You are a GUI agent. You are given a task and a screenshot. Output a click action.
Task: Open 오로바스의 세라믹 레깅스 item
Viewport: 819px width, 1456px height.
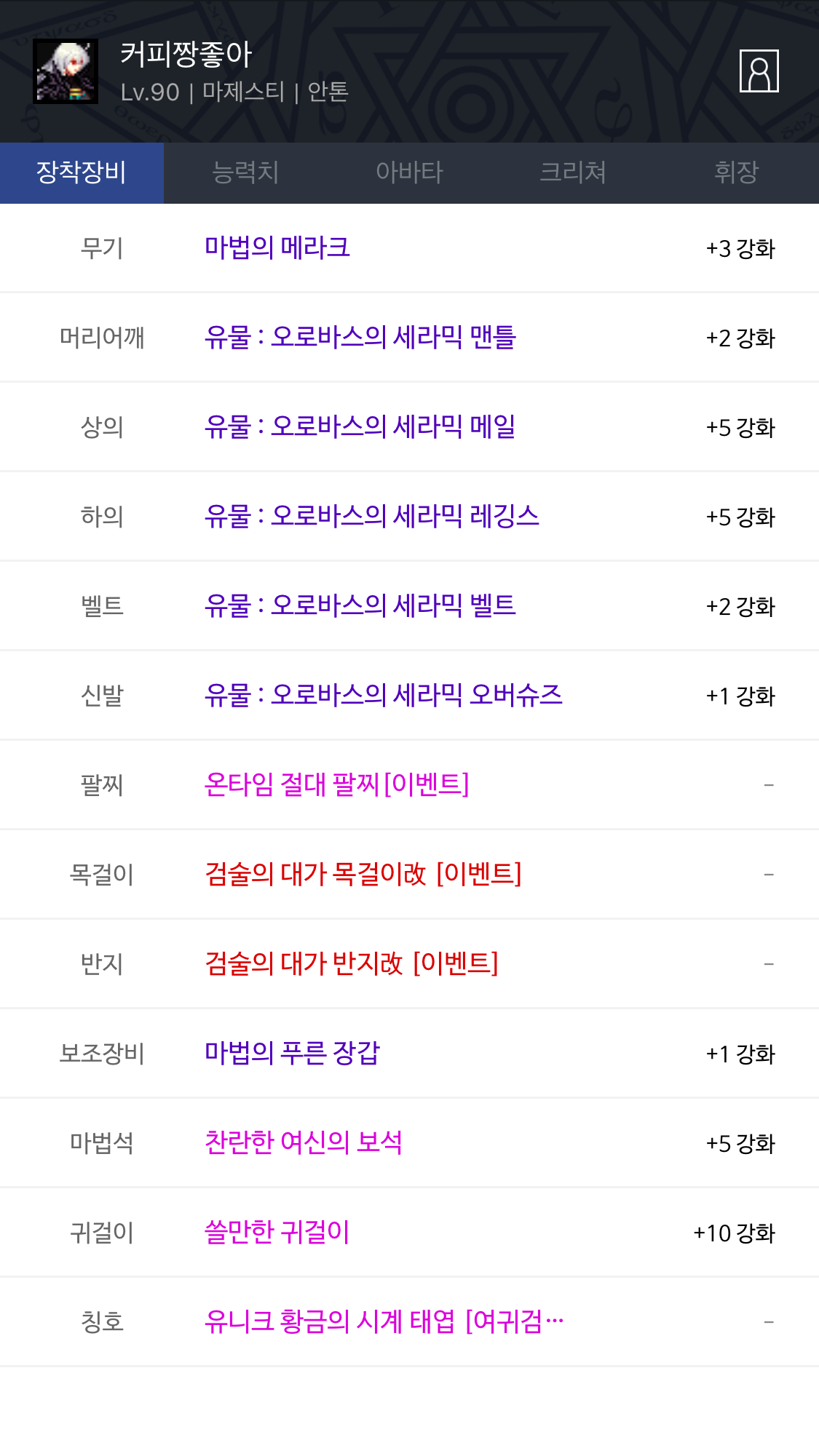tap(372, 516)
